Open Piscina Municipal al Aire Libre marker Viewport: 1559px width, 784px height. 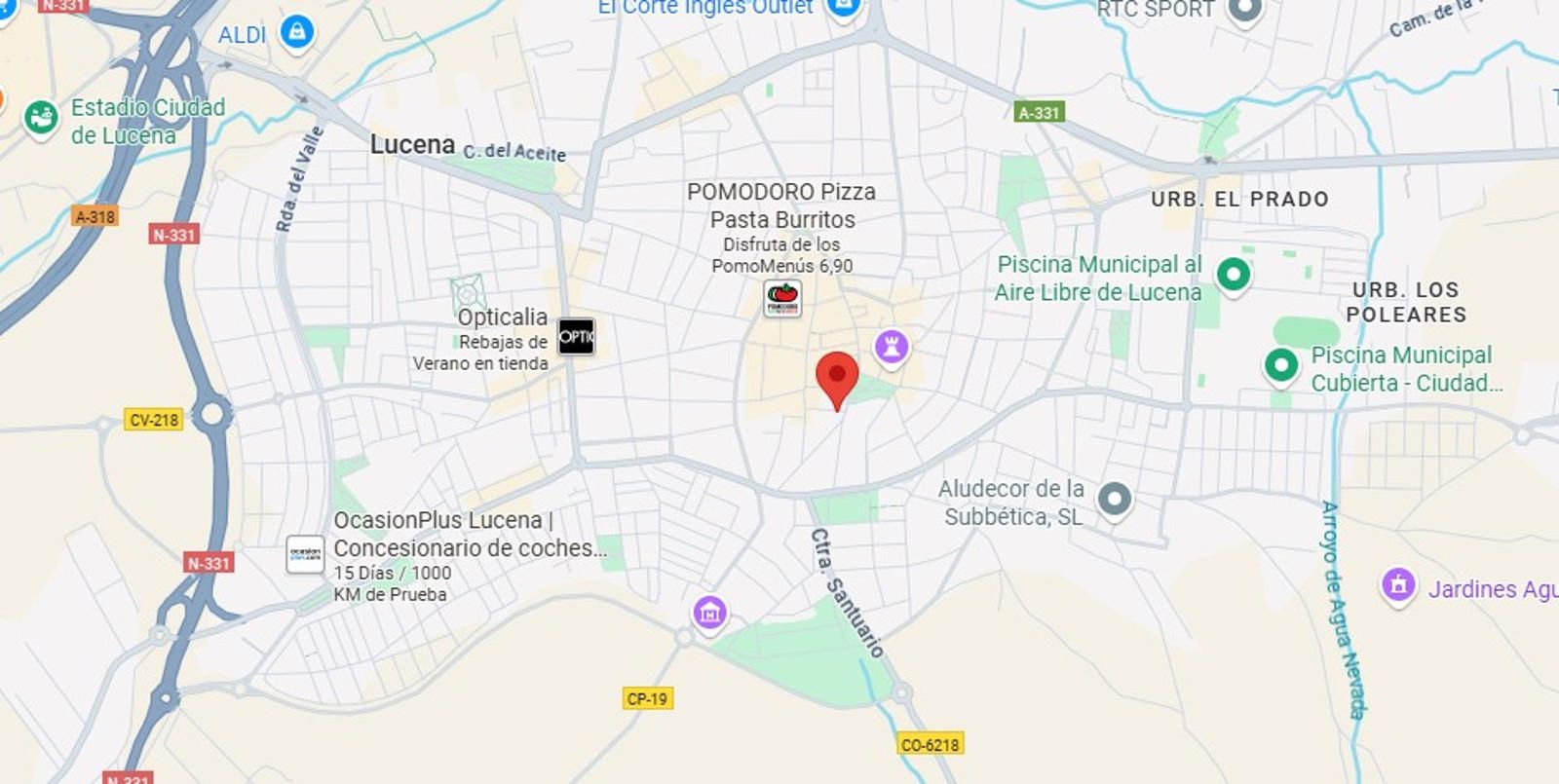pos(1233,275)
